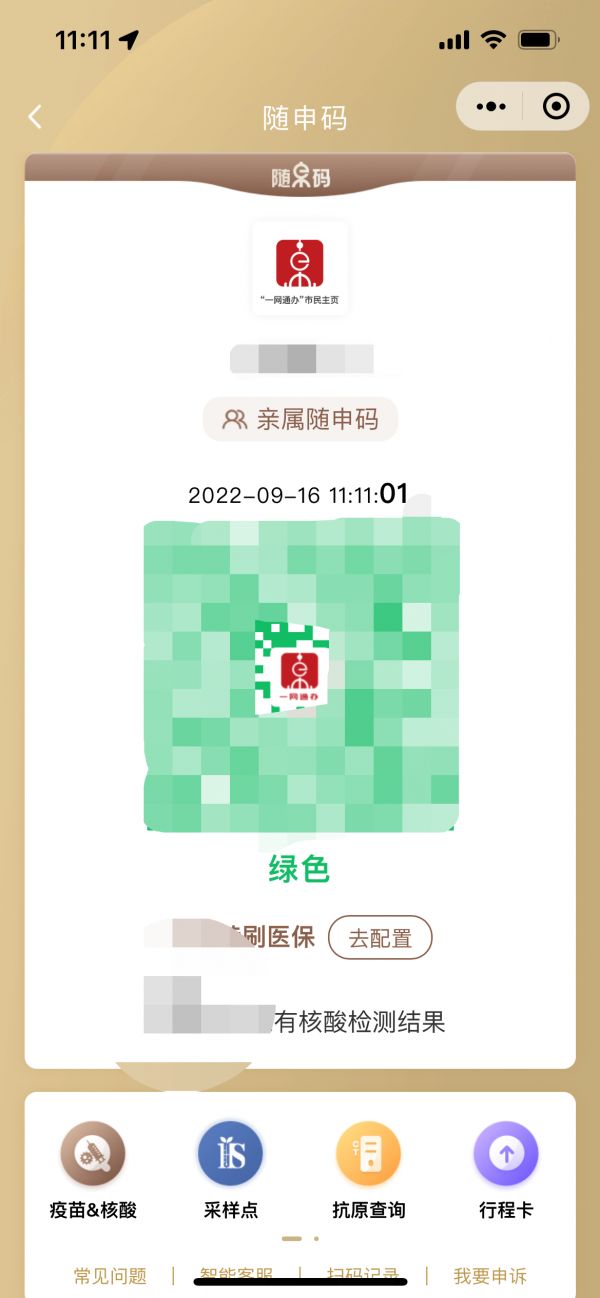The width and height of the screenshot is (600, 1298).
Task: Open 行程卡 travel card
Action: [x=506, y=1171]
